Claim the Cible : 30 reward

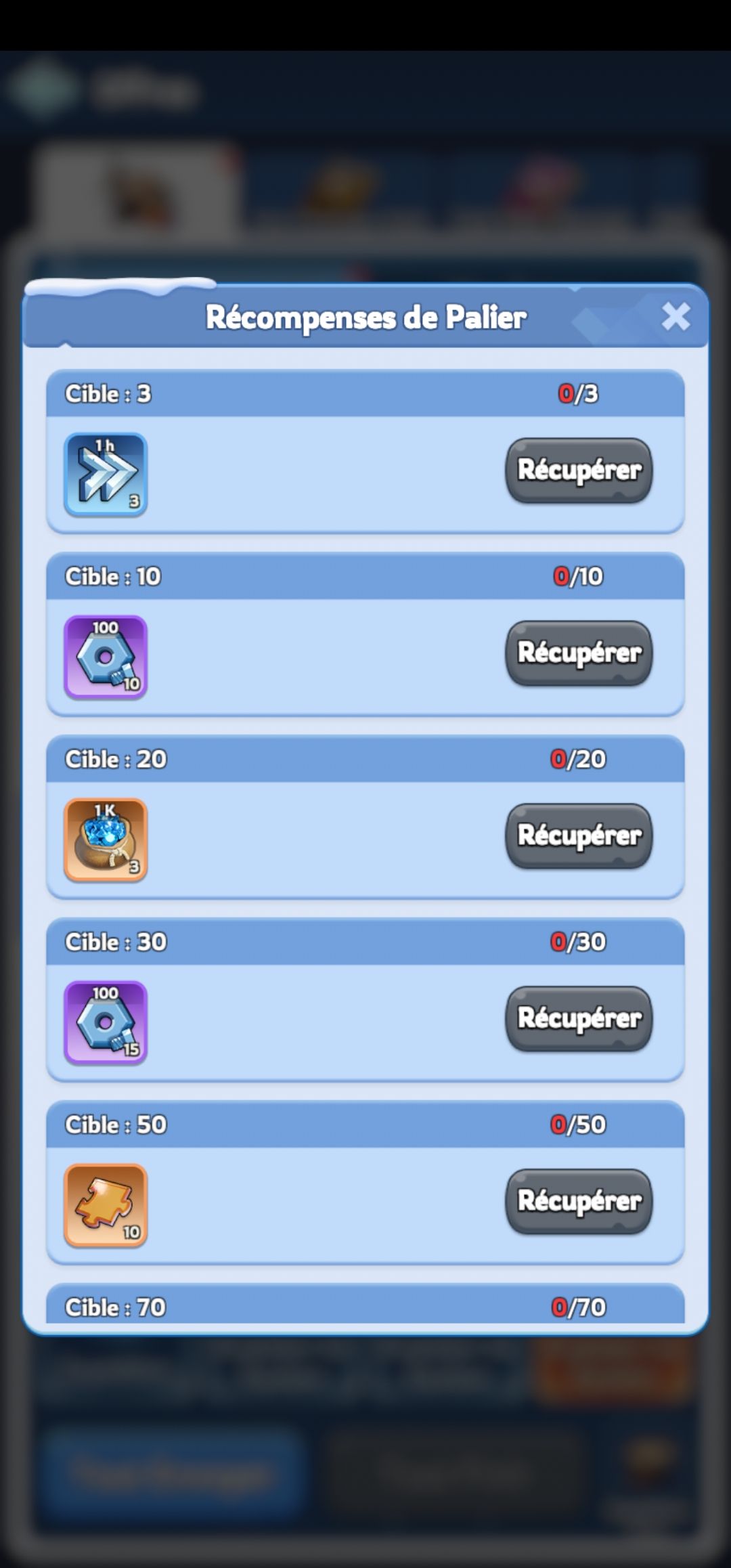click(579, 1018)
